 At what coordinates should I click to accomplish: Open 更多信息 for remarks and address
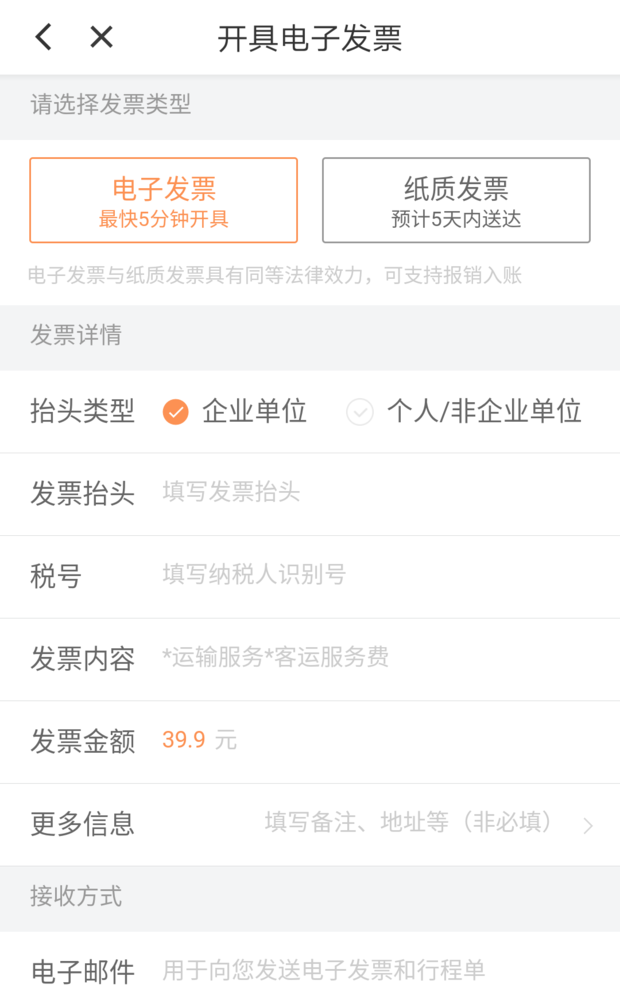(310, 824)
